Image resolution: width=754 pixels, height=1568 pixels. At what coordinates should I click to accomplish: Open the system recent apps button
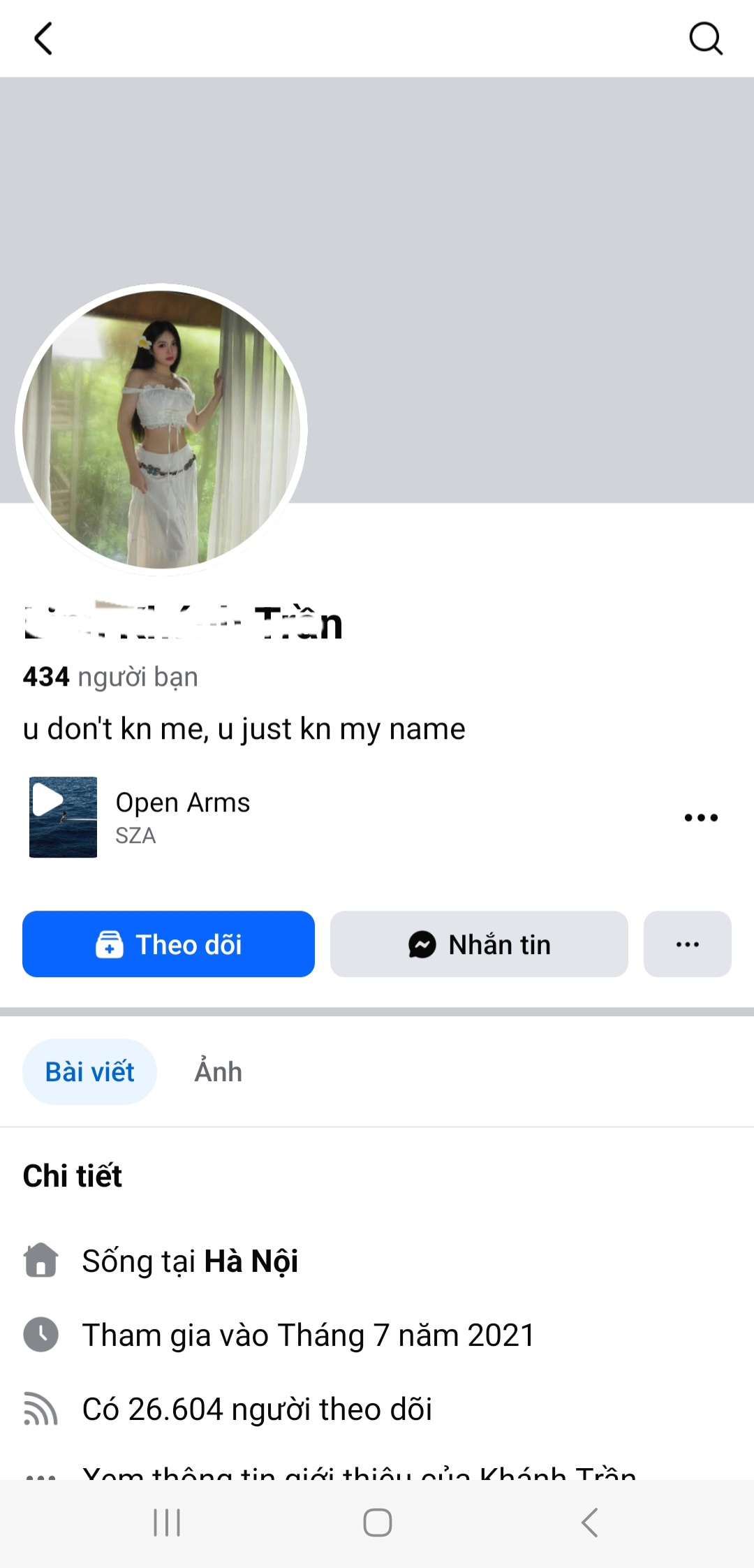[x=167, y=1523]
